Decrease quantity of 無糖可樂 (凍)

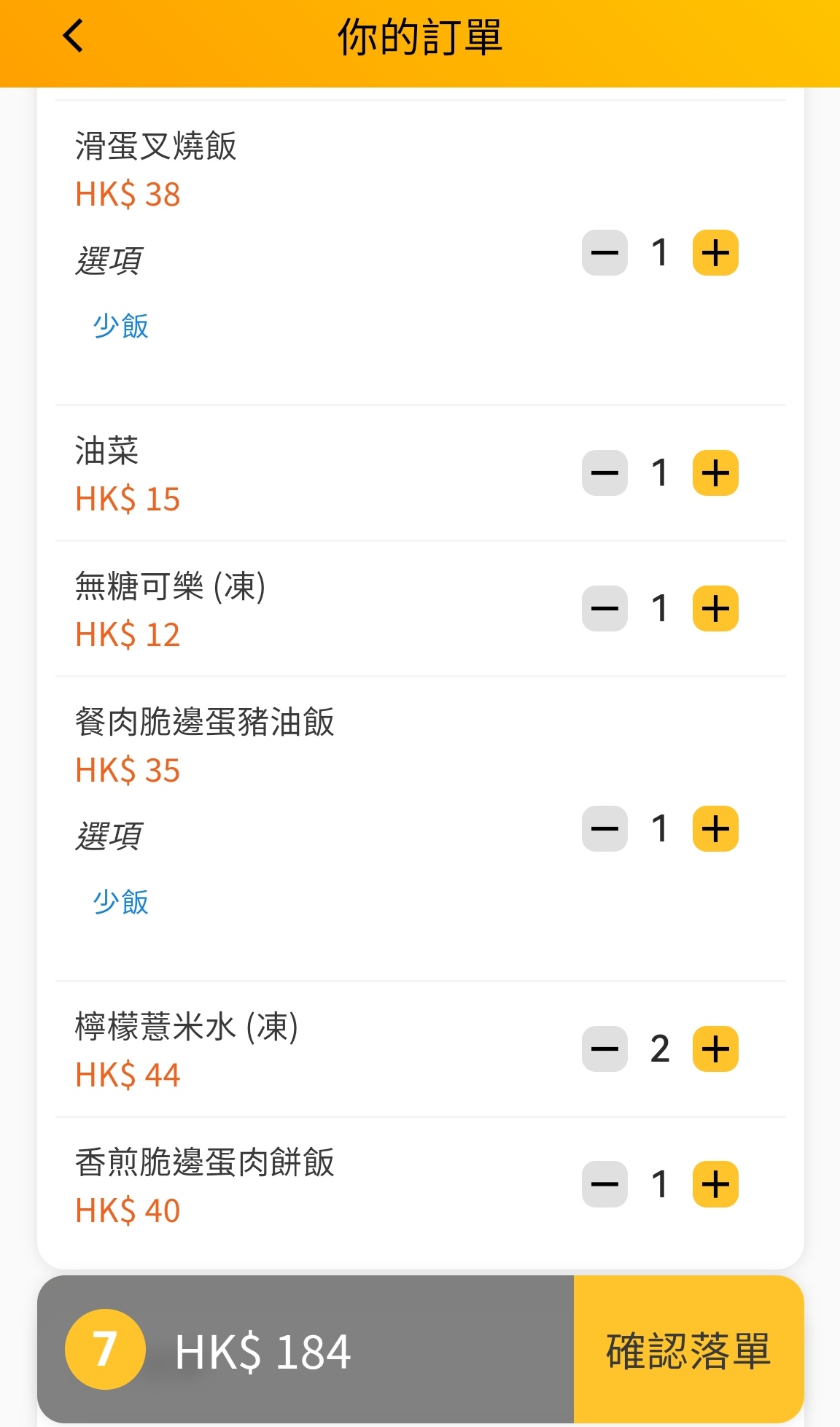tap(604, 608)
